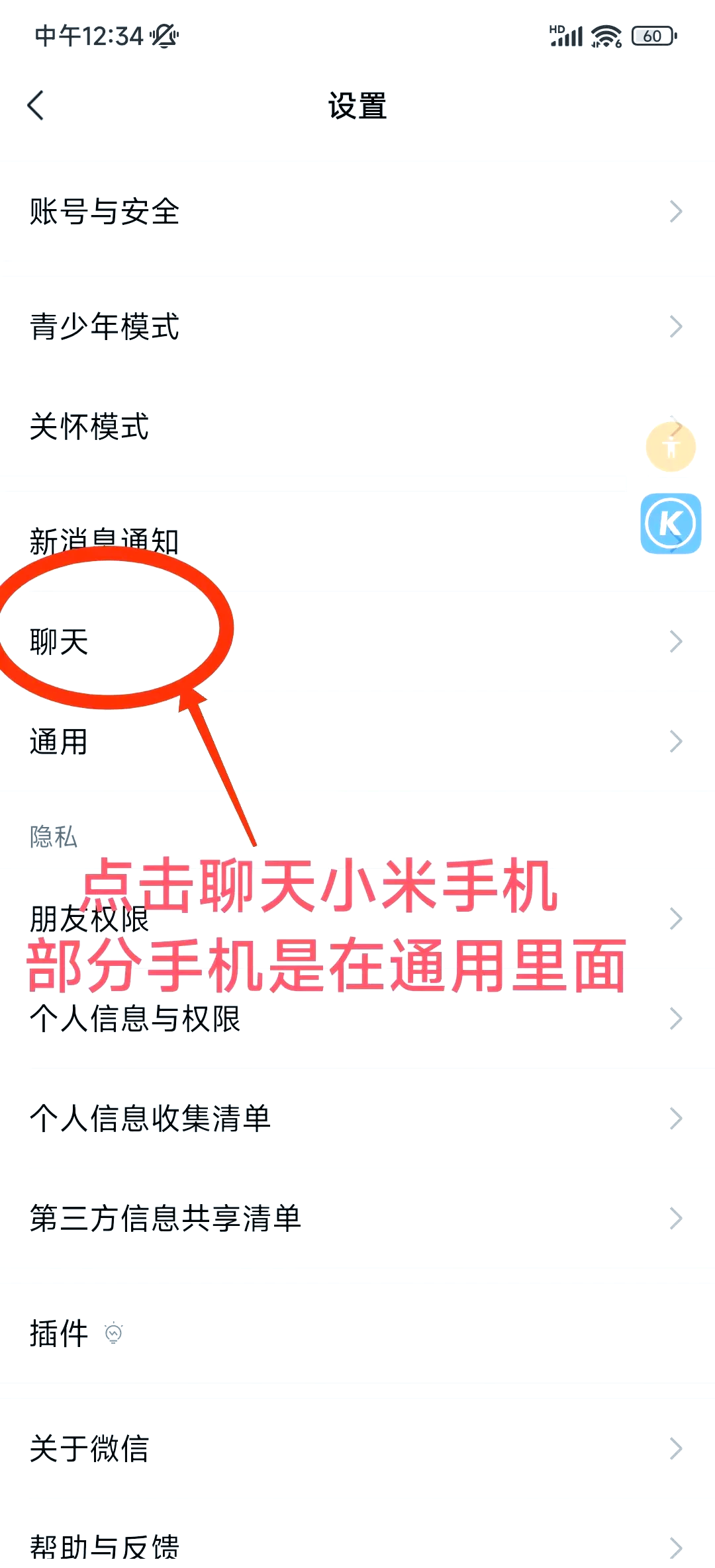Tap the floating blue K icon
This screenshot has width=715, height=1568.
click(x=671, y=523)
